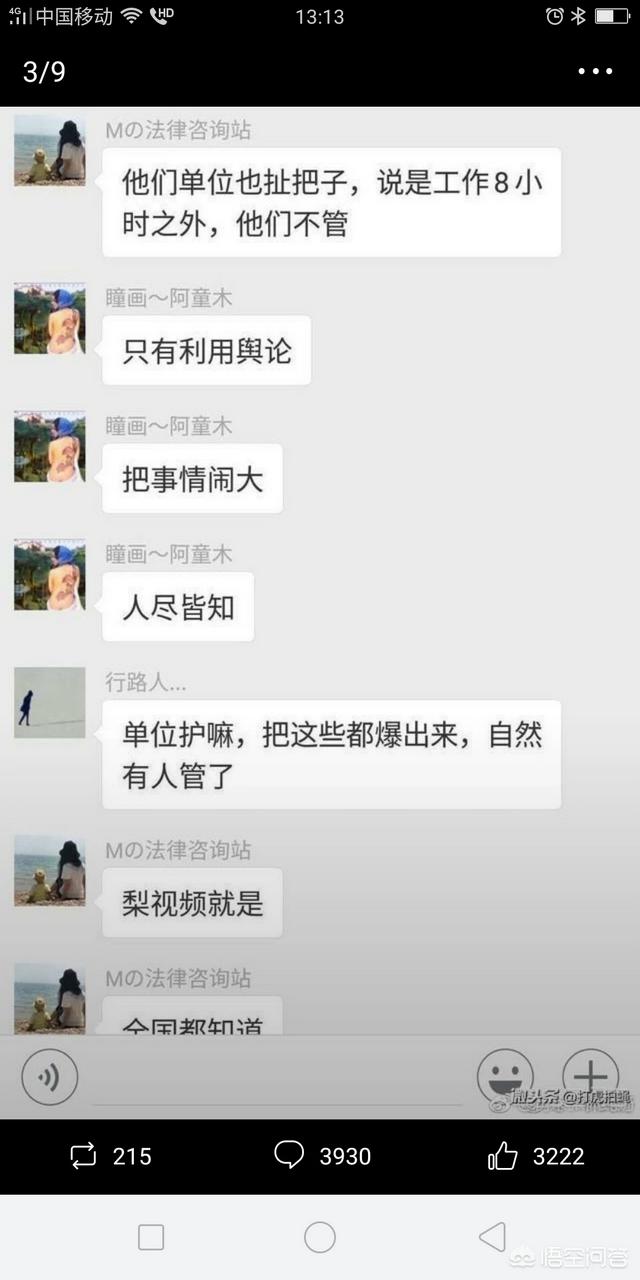Open the three-dot overflow menu
This screenshot has height=1280, width=640.
tap(595, 72)
